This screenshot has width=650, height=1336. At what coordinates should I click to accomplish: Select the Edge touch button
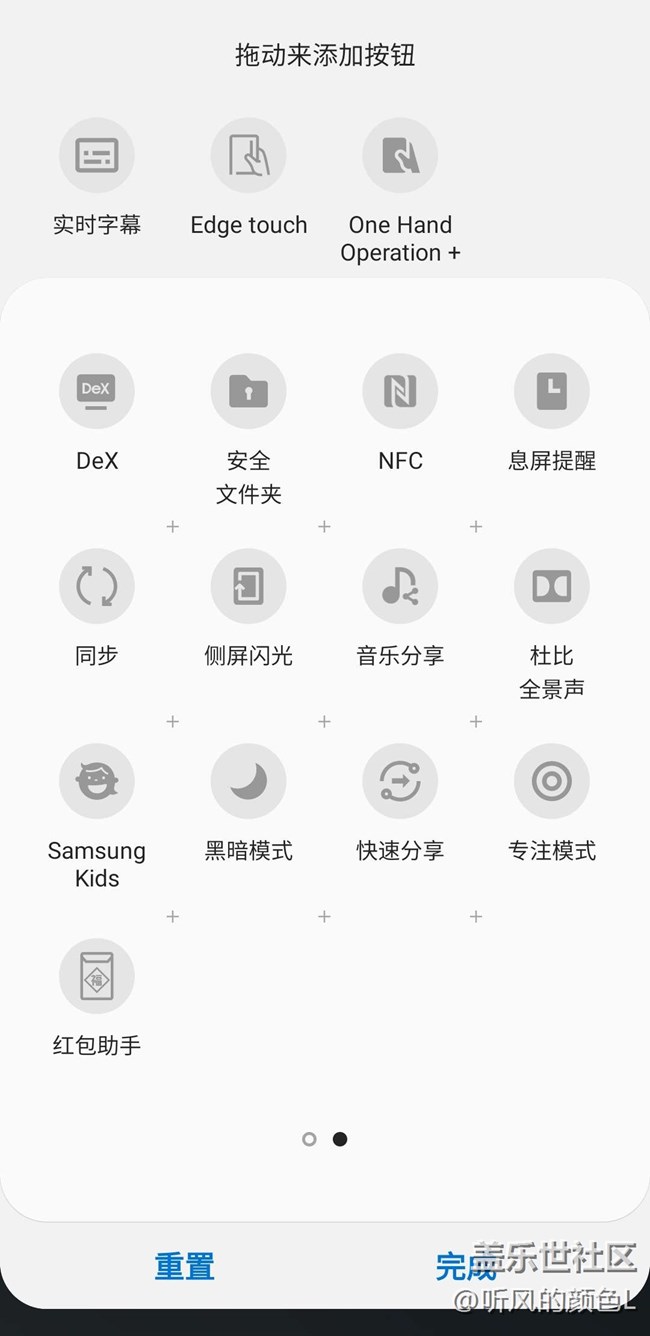[x=249, y=156]
